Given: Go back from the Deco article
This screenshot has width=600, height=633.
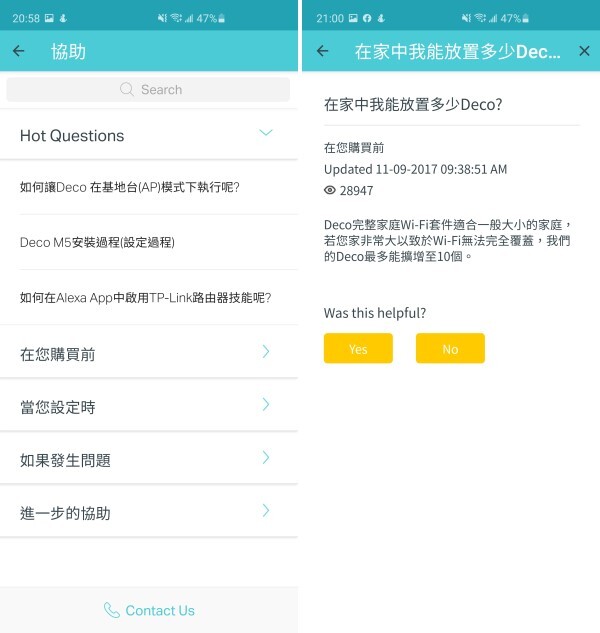Looking at the screenshot, I should (322, 51).
